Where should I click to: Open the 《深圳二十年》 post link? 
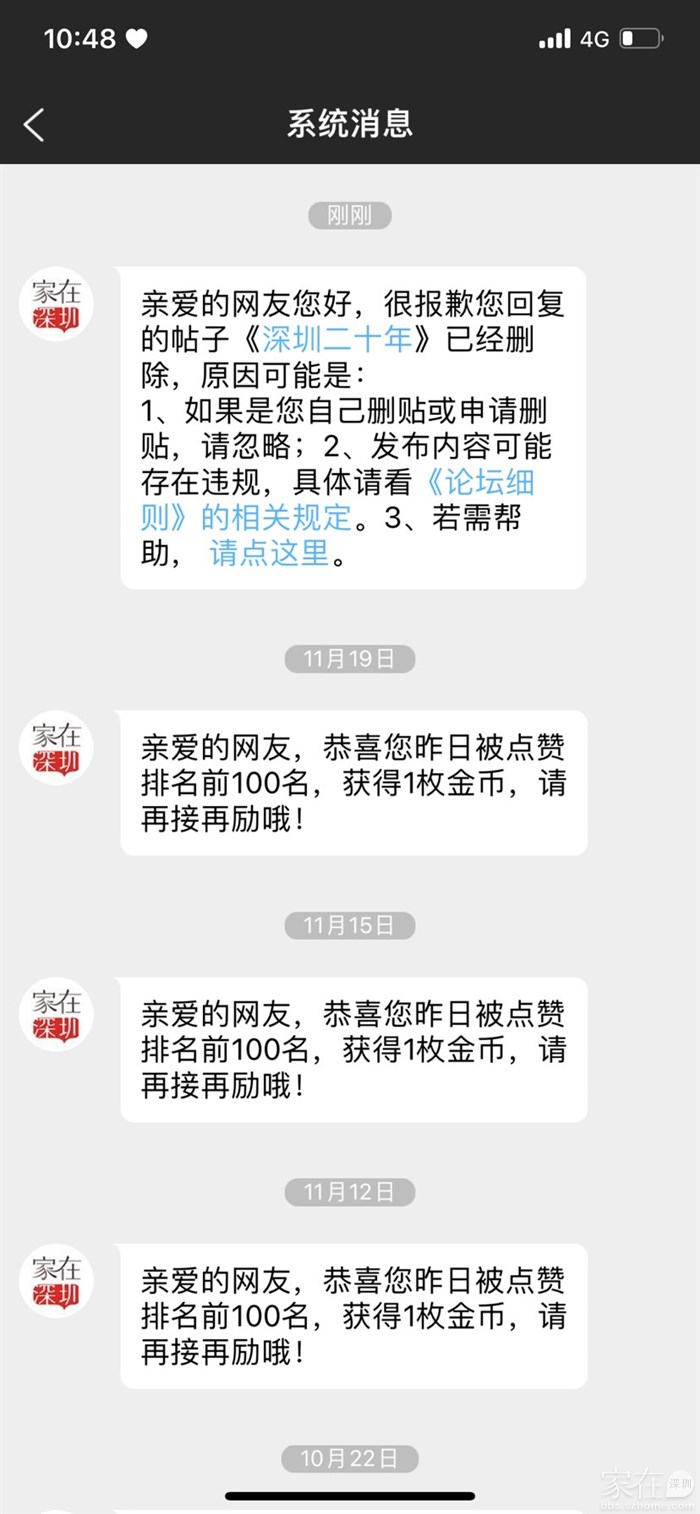[x=337, y=340]
